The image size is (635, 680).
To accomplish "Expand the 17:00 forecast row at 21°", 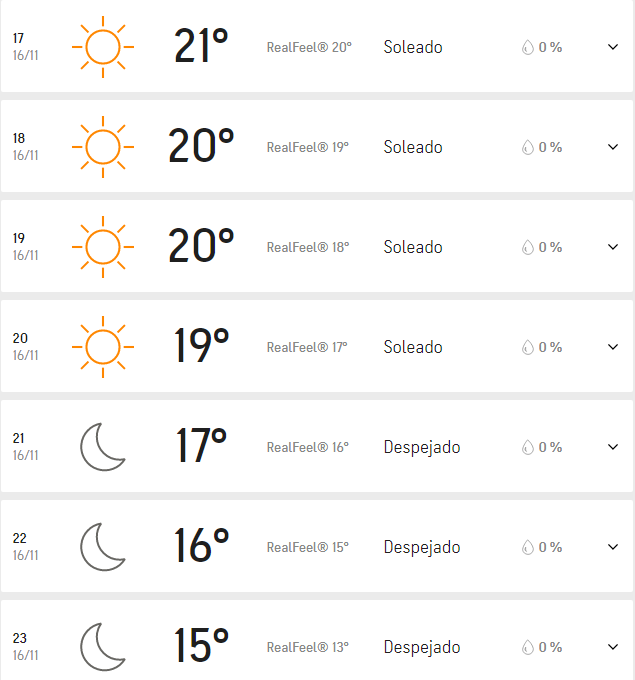I will click(x=613, y=47).
